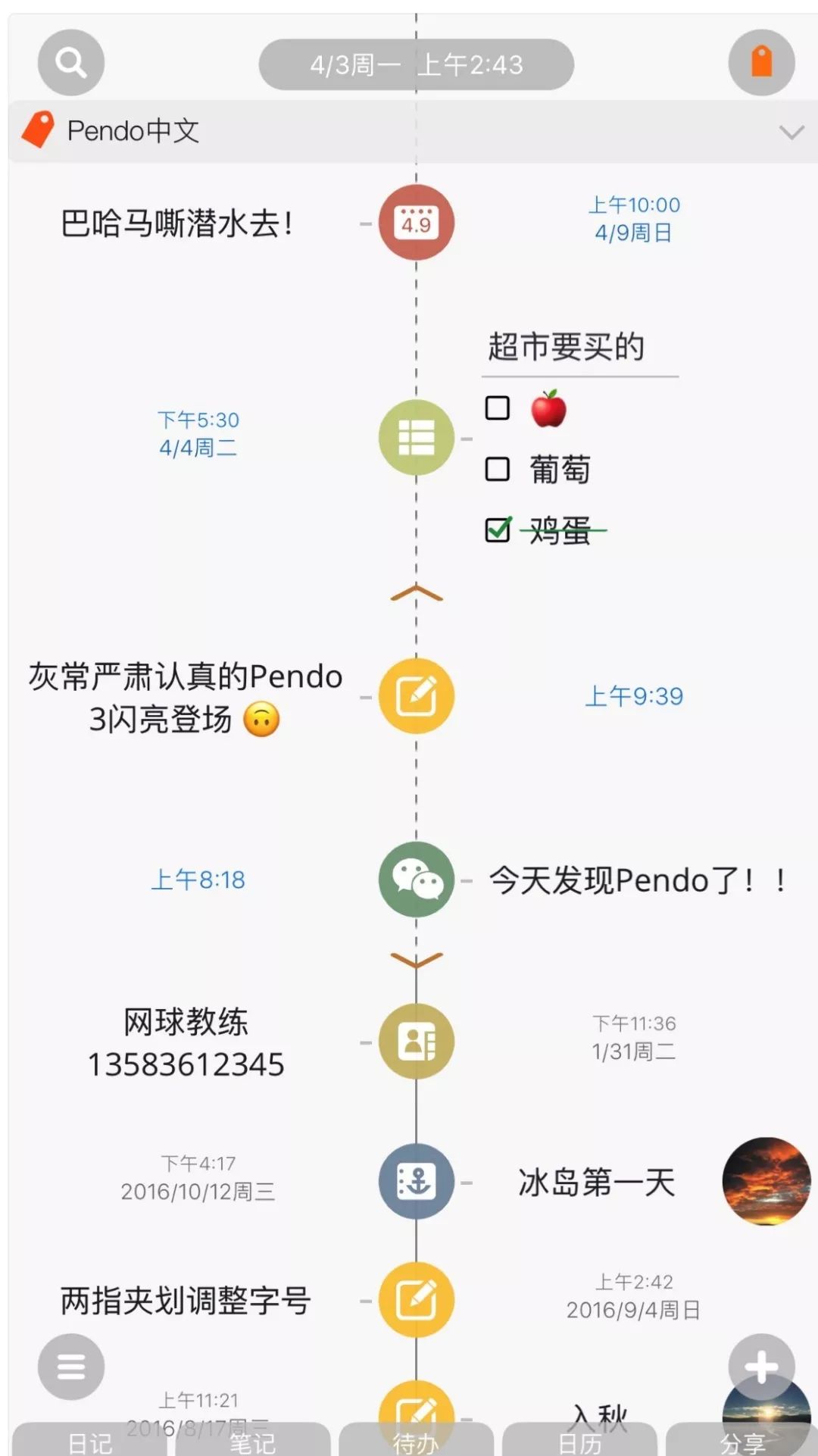
Task: Open the note 两指夹划调整字号
Action: pos(186,1301)
